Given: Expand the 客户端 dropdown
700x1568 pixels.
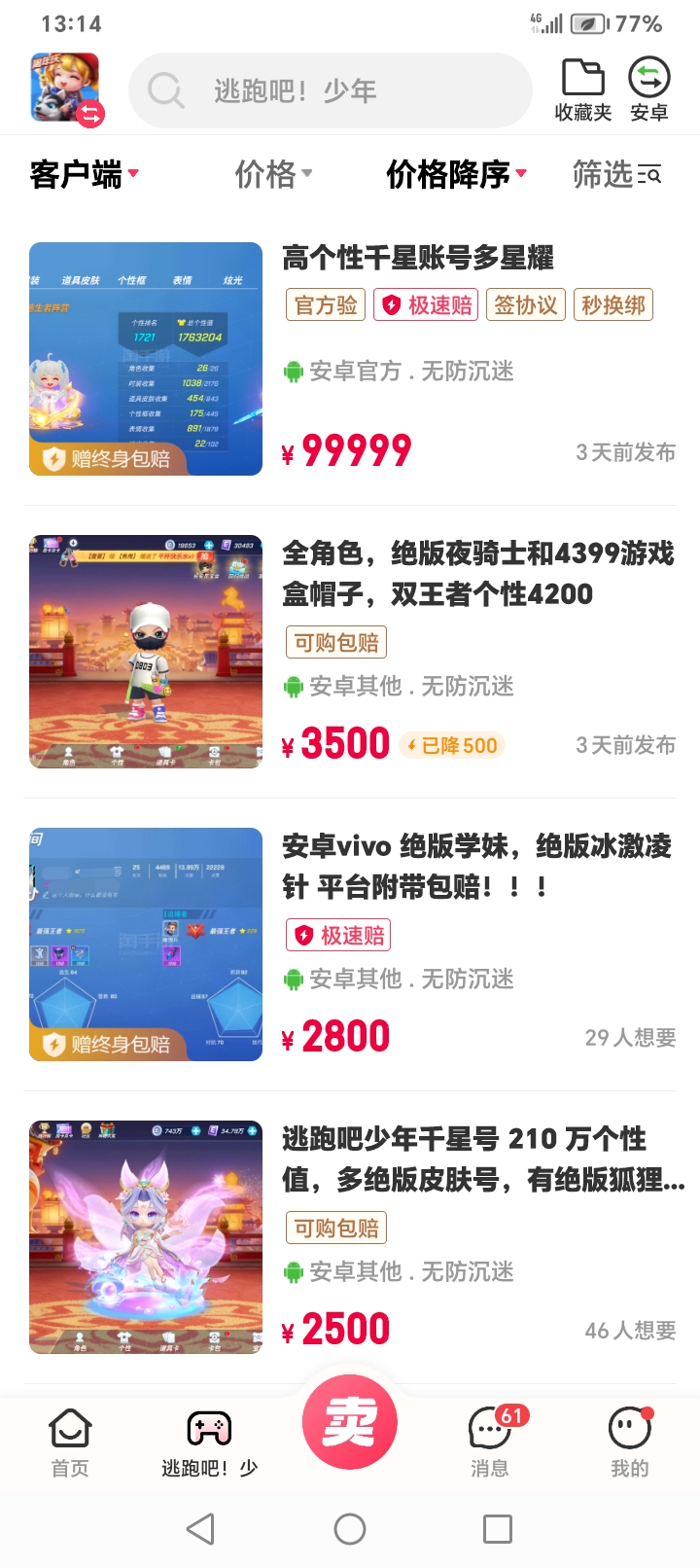Looking at the screenshot, I should 84,174.
